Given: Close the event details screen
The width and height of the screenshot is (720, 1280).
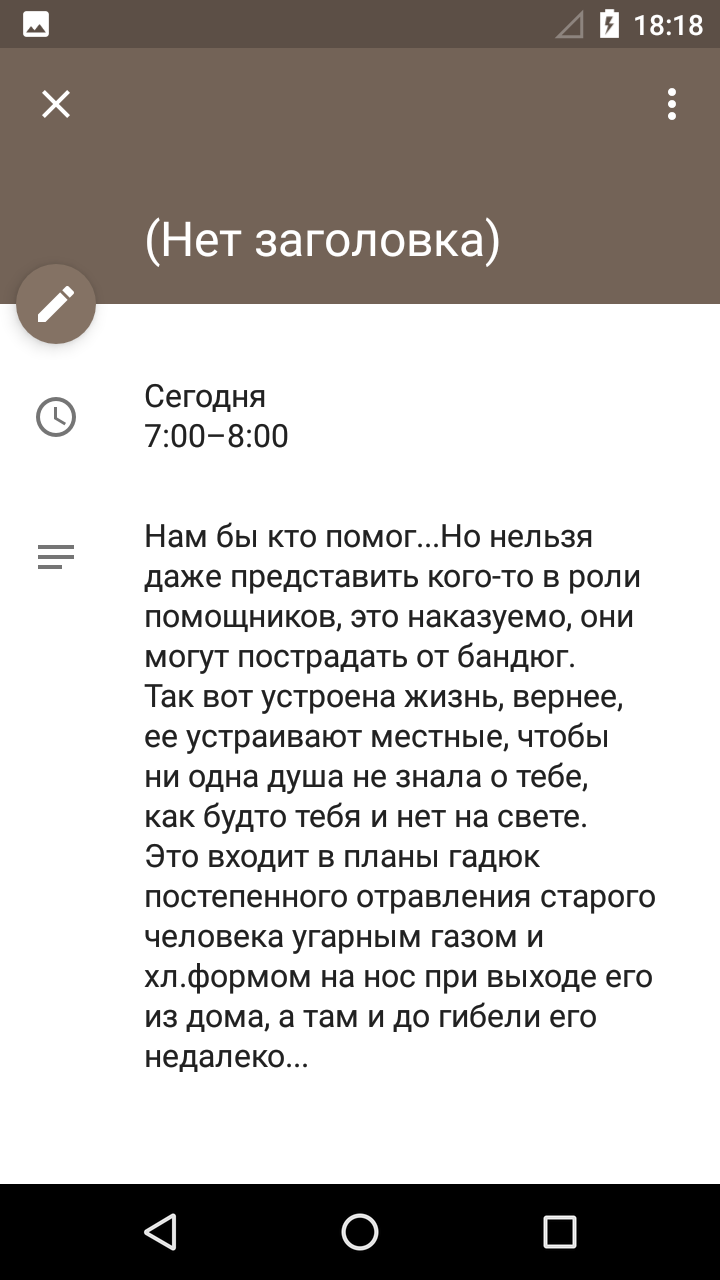Looking at the screenshot, I should pyautogui.click(x=56, y=104).
